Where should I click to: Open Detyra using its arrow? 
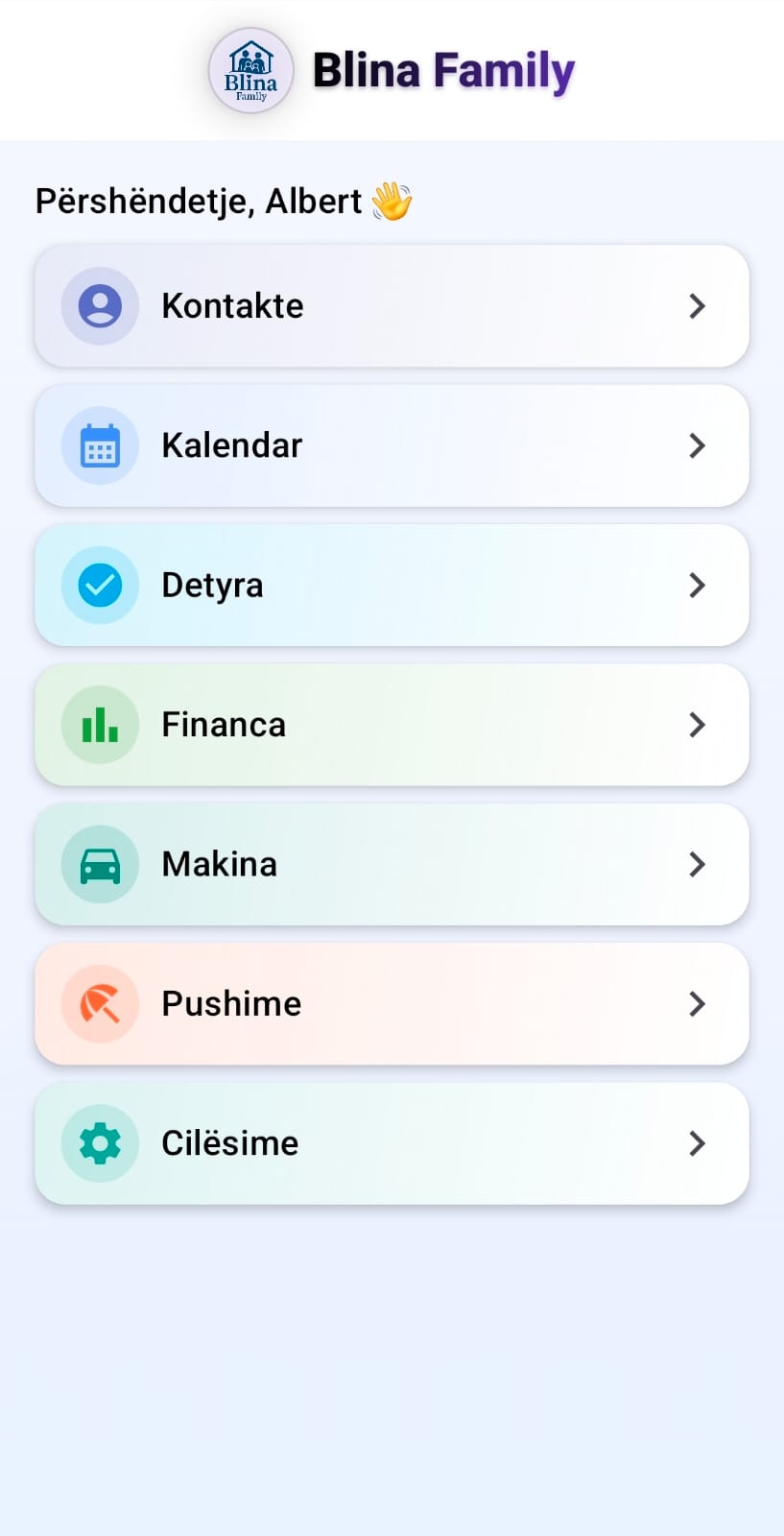697,585
